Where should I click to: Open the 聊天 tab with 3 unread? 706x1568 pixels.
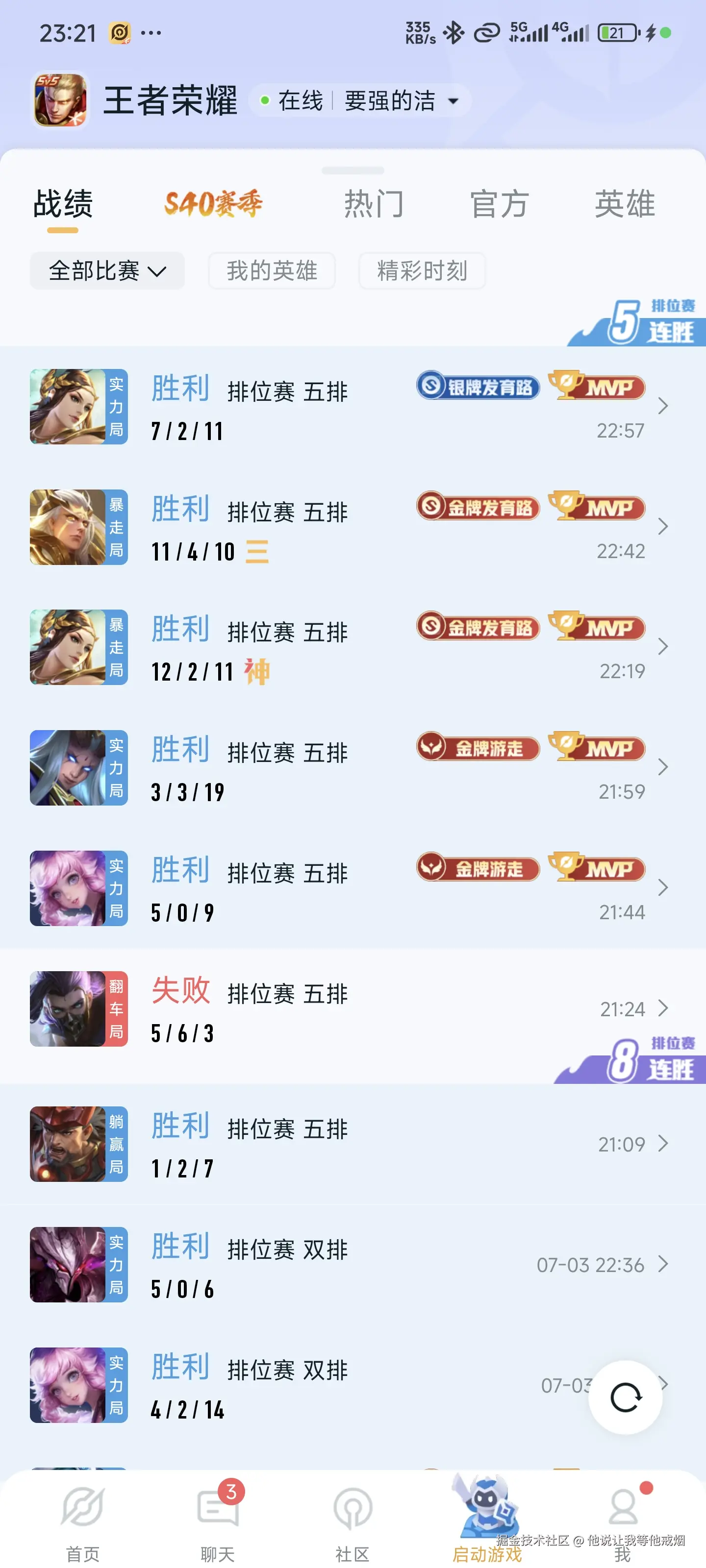pos(218,1523)
